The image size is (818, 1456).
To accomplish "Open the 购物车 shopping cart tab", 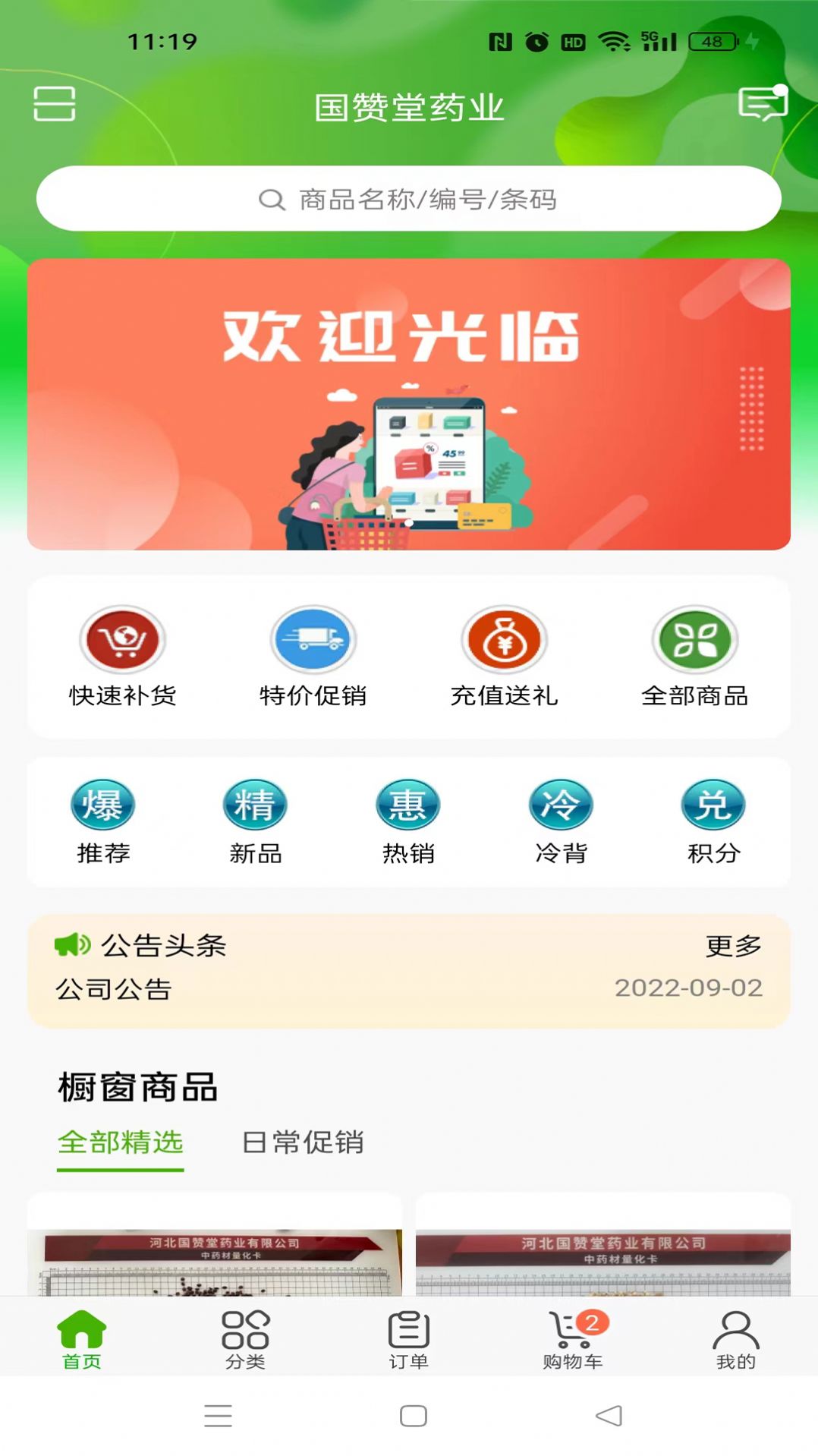I will pyautogui.click(x=573, y=1340).
